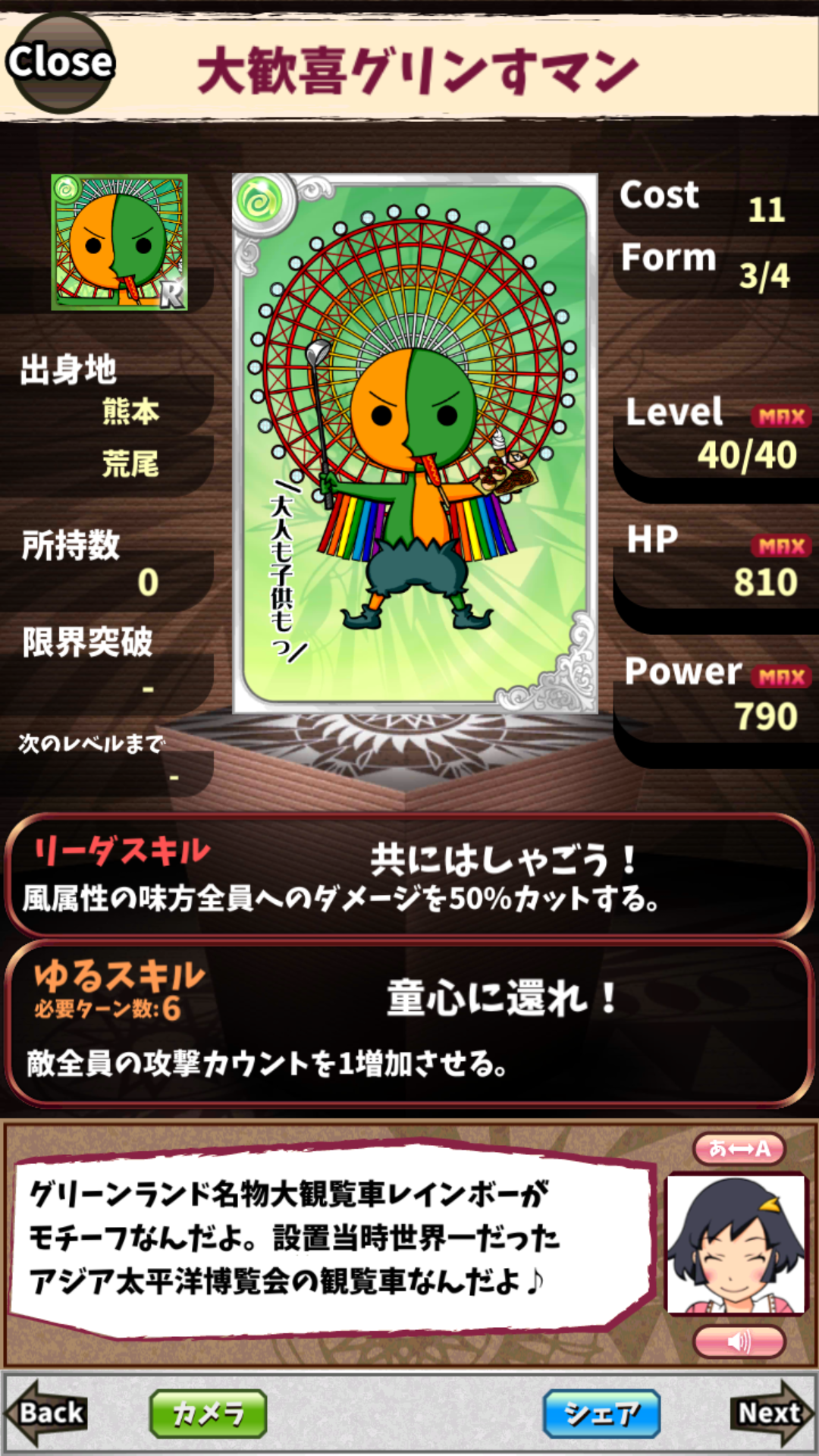Toggle language with the あ⟷A button
Image resolution: width=819 pixels, height=1456 pixels.
pos(739,1149)
